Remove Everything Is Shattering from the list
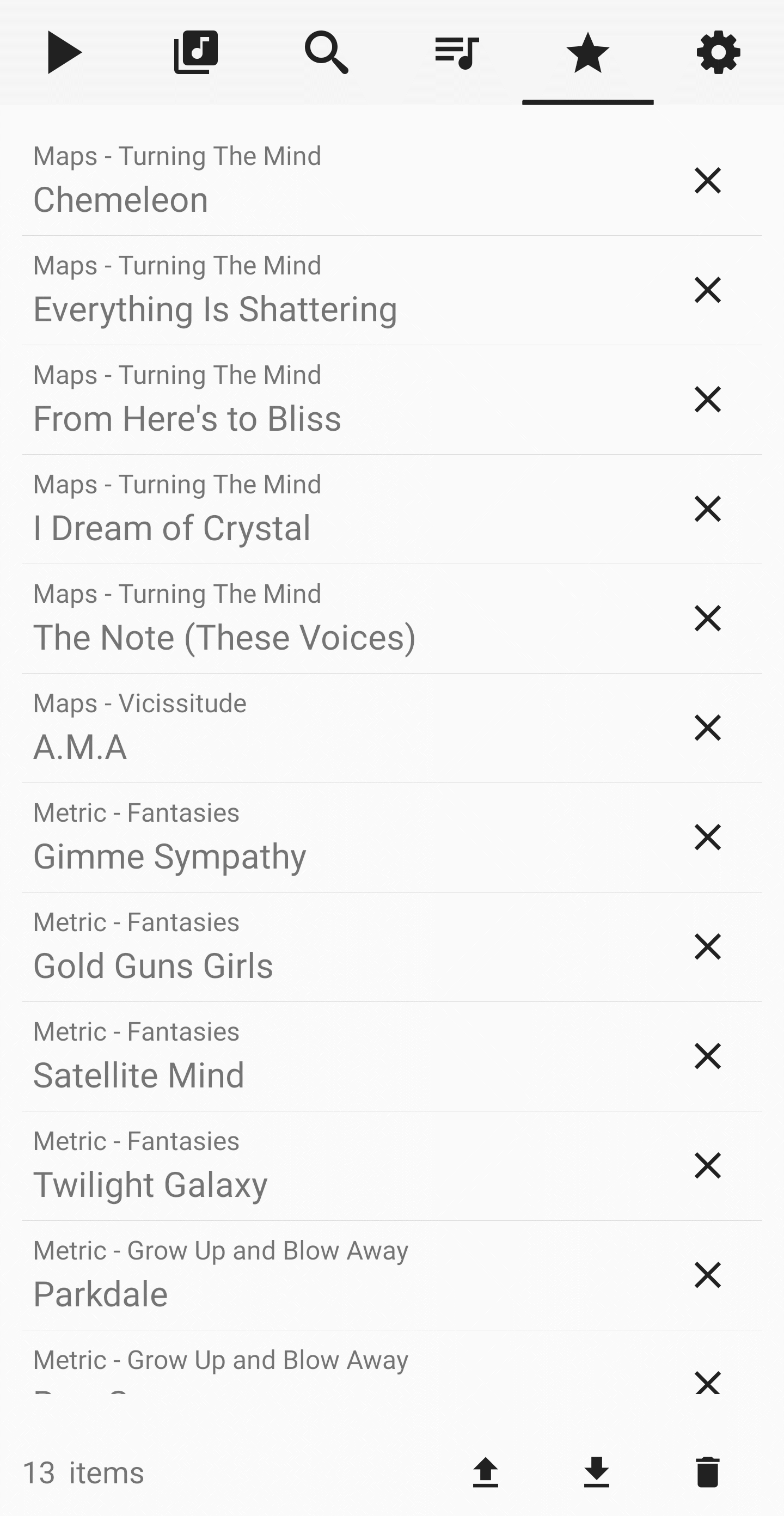This screenshot has height=1516, width=784. [x=707, y=290]
